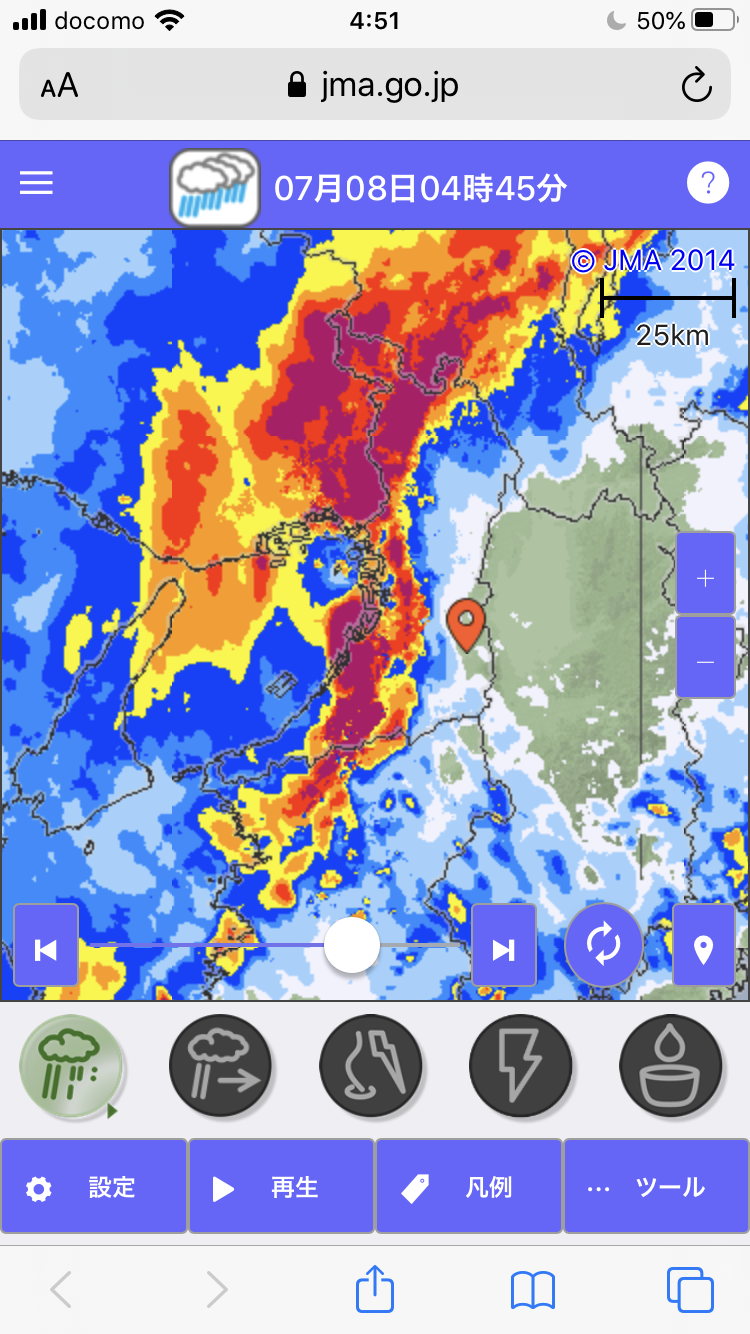Reload the page in Safari
Screen dimensions: 750x1334
(696, 85)
